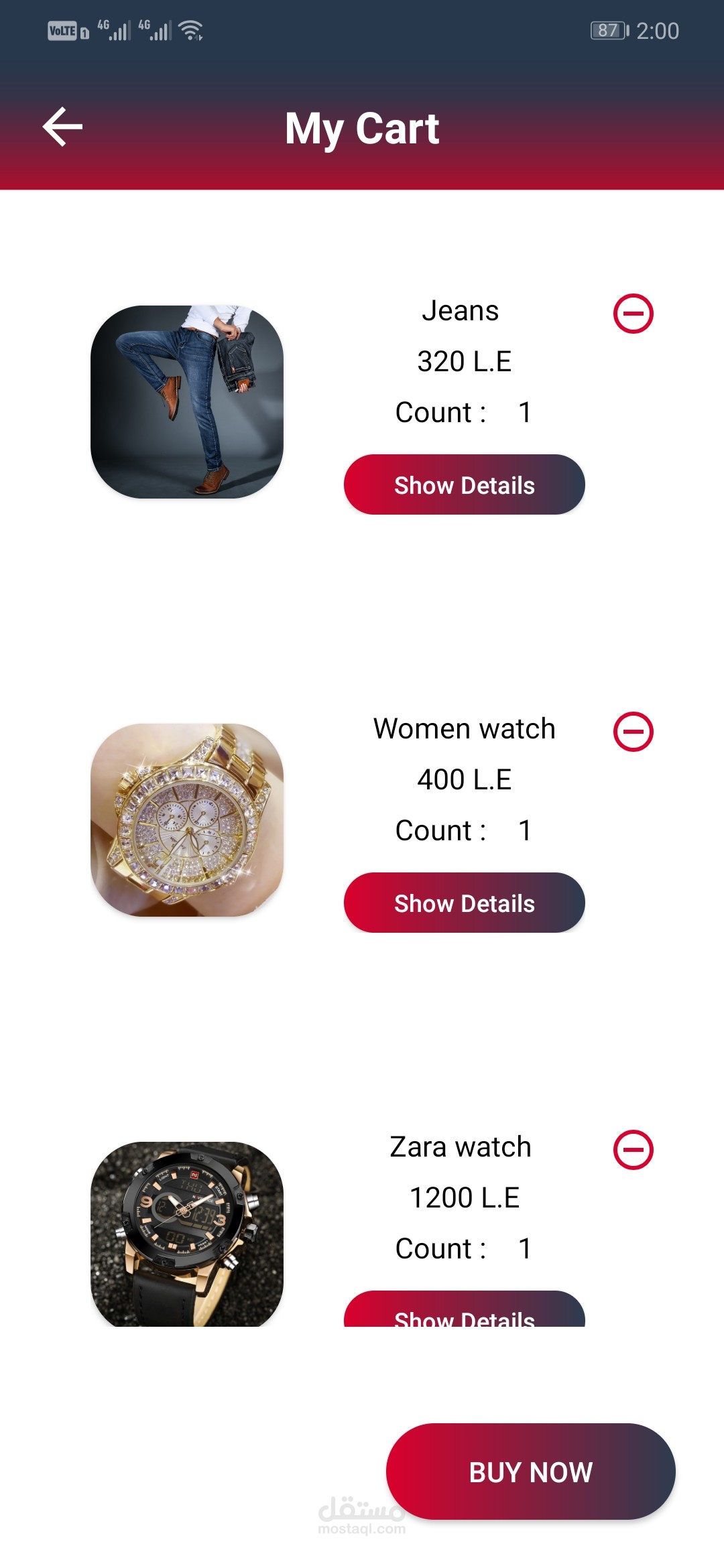Remove Zara watch from the cart
The height and width of the screenshot is (1568, 724).
pos(633,1149)
